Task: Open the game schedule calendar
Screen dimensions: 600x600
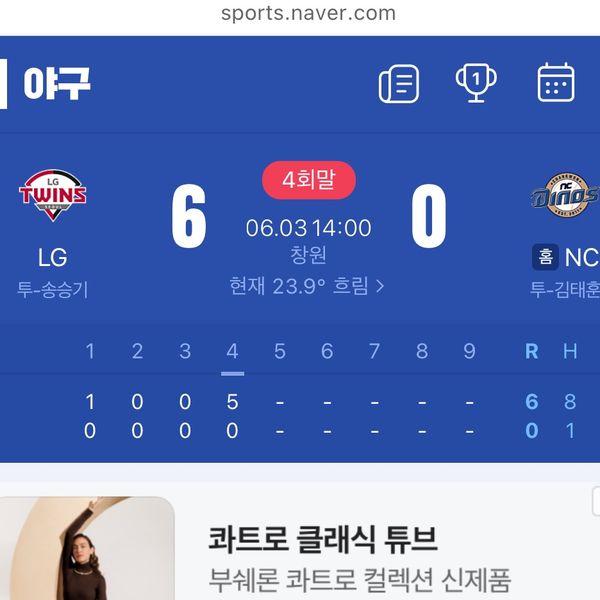Action: [555, 84]
